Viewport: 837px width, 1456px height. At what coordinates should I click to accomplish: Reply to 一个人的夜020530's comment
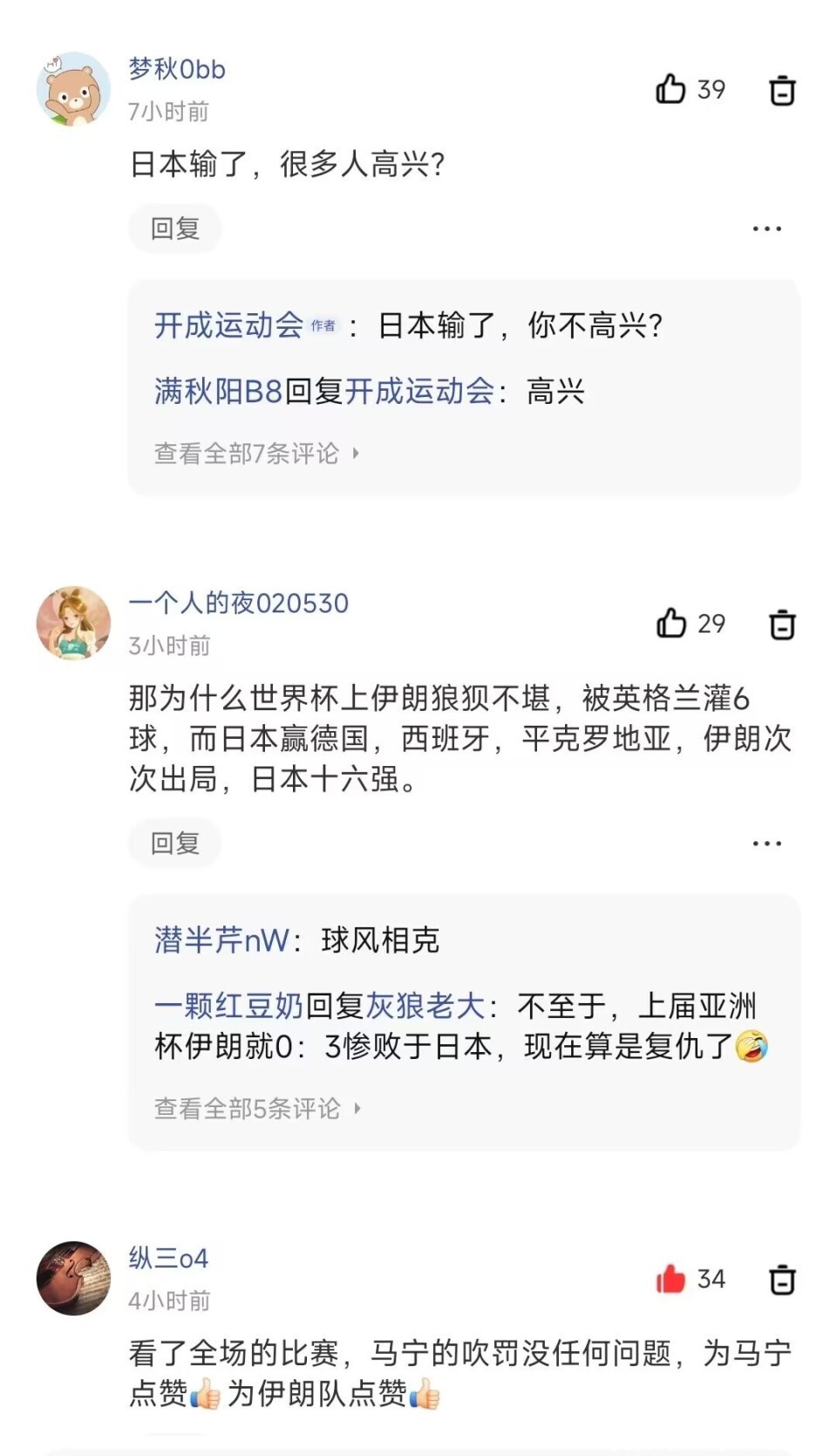(174, 844)
